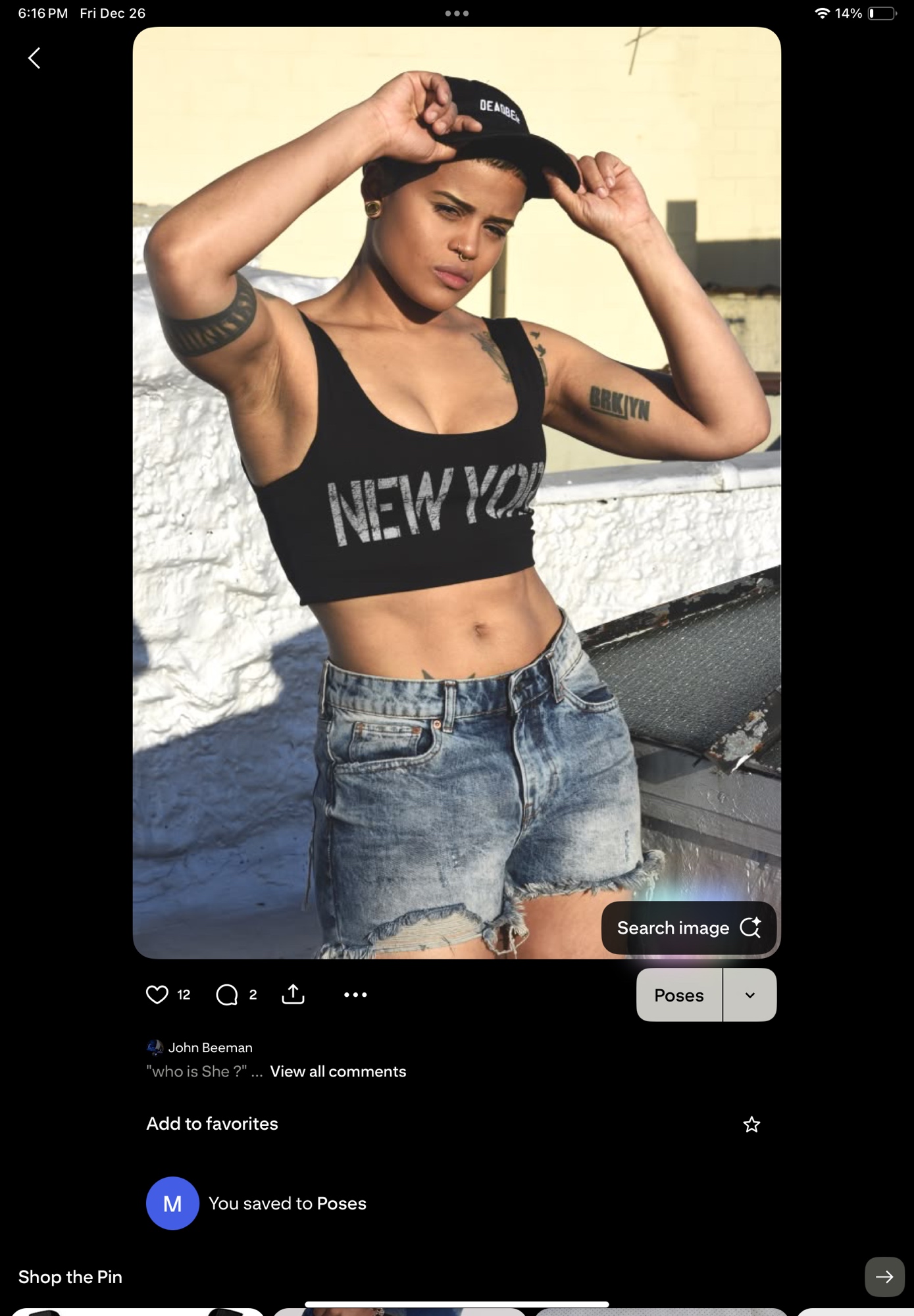The height and width of the screenshot is (1316, 914).
Task: Expand the board picker dropdown arrow
Action: click(749, 995)
